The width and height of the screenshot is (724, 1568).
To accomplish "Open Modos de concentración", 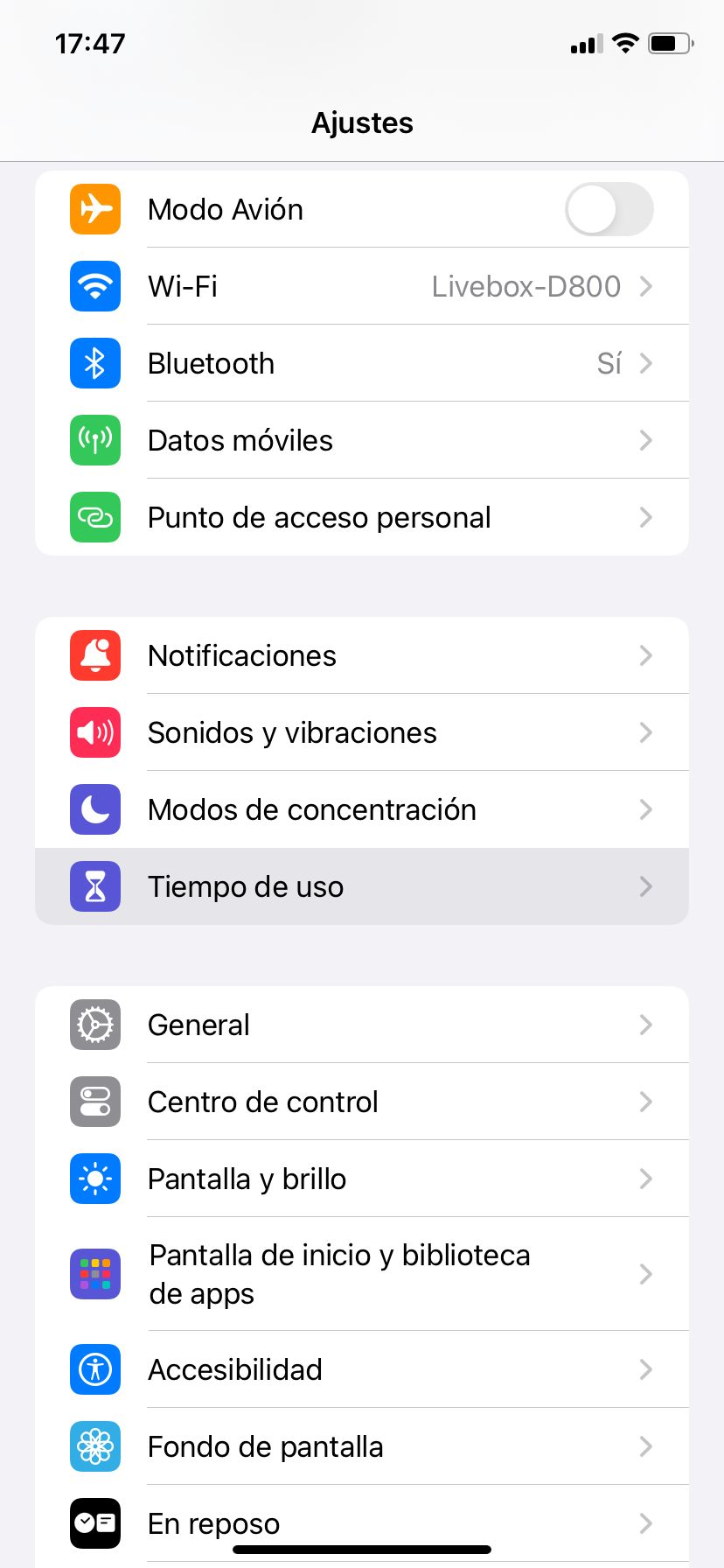I will [362, 810].
